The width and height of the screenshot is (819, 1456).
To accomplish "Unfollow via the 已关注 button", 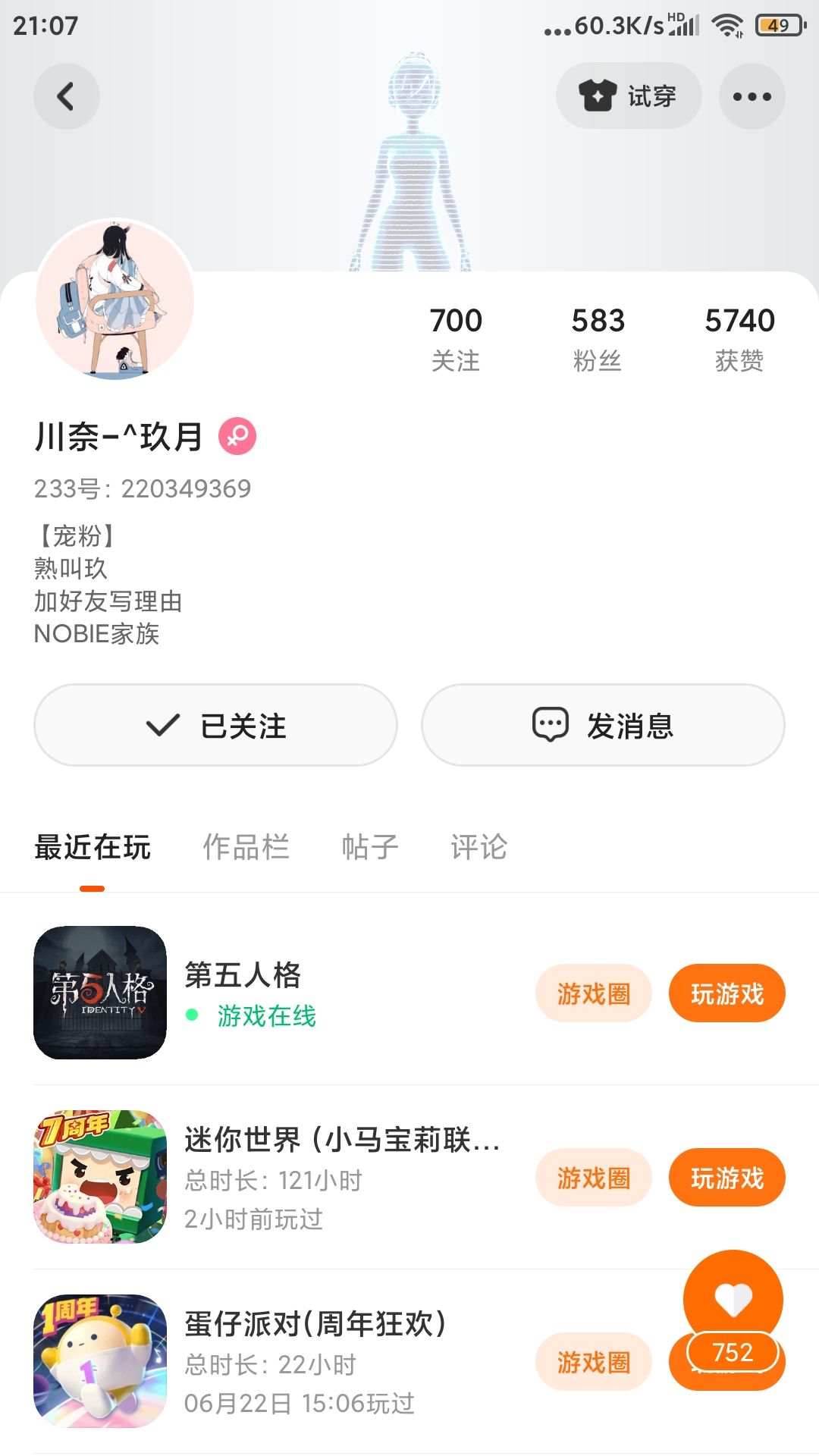I will point(216,725).
